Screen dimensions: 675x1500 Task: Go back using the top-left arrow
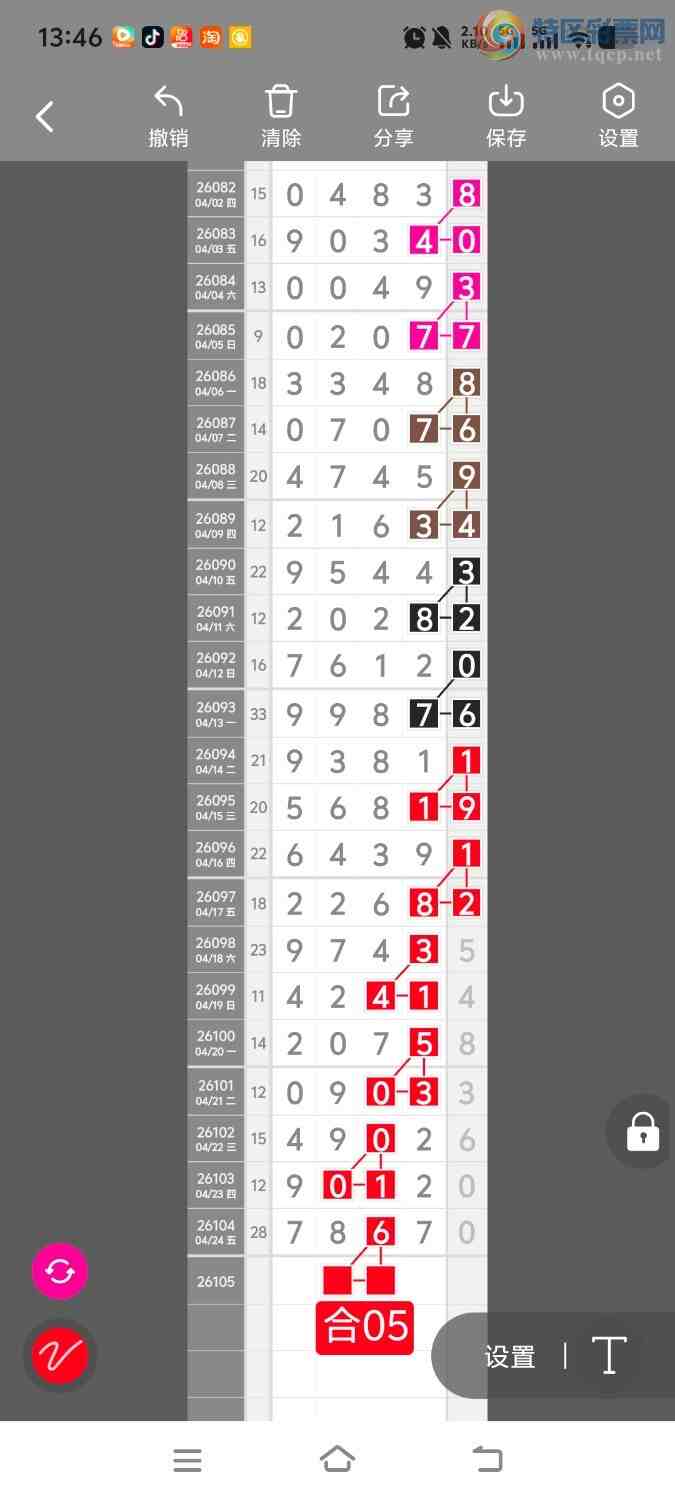point(45,117)
